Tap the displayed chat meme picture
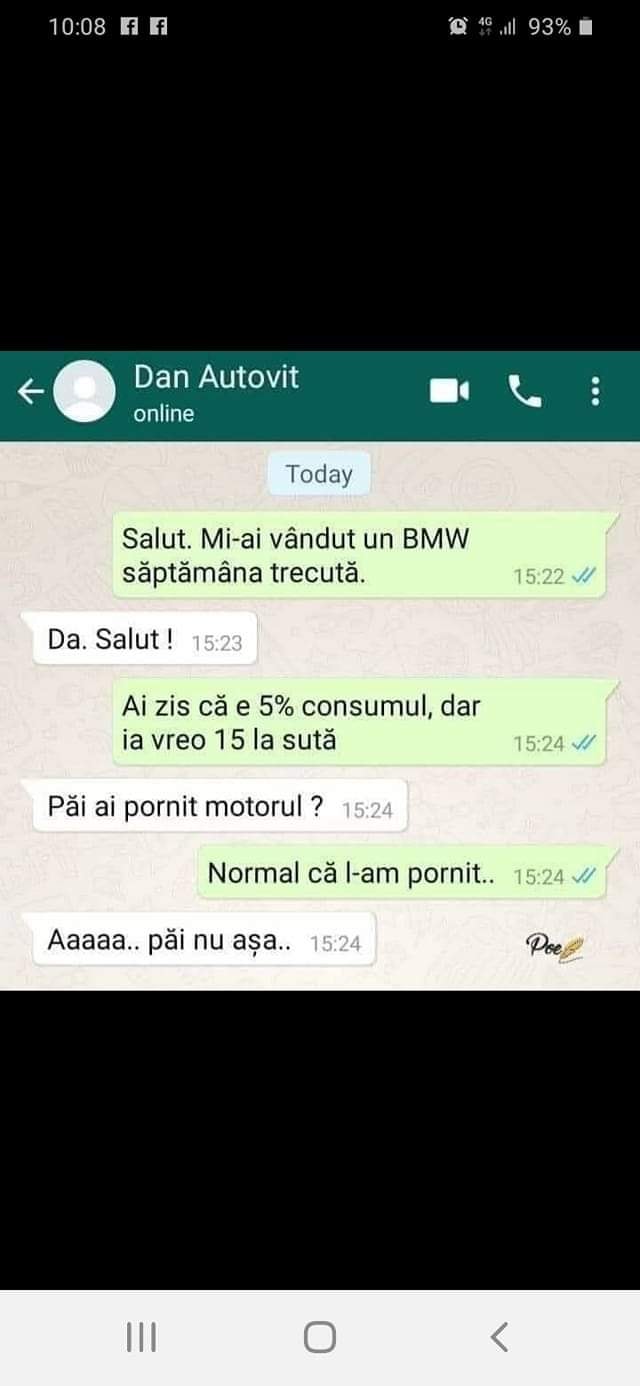640x1386 pixels. [x=320, y=670]
